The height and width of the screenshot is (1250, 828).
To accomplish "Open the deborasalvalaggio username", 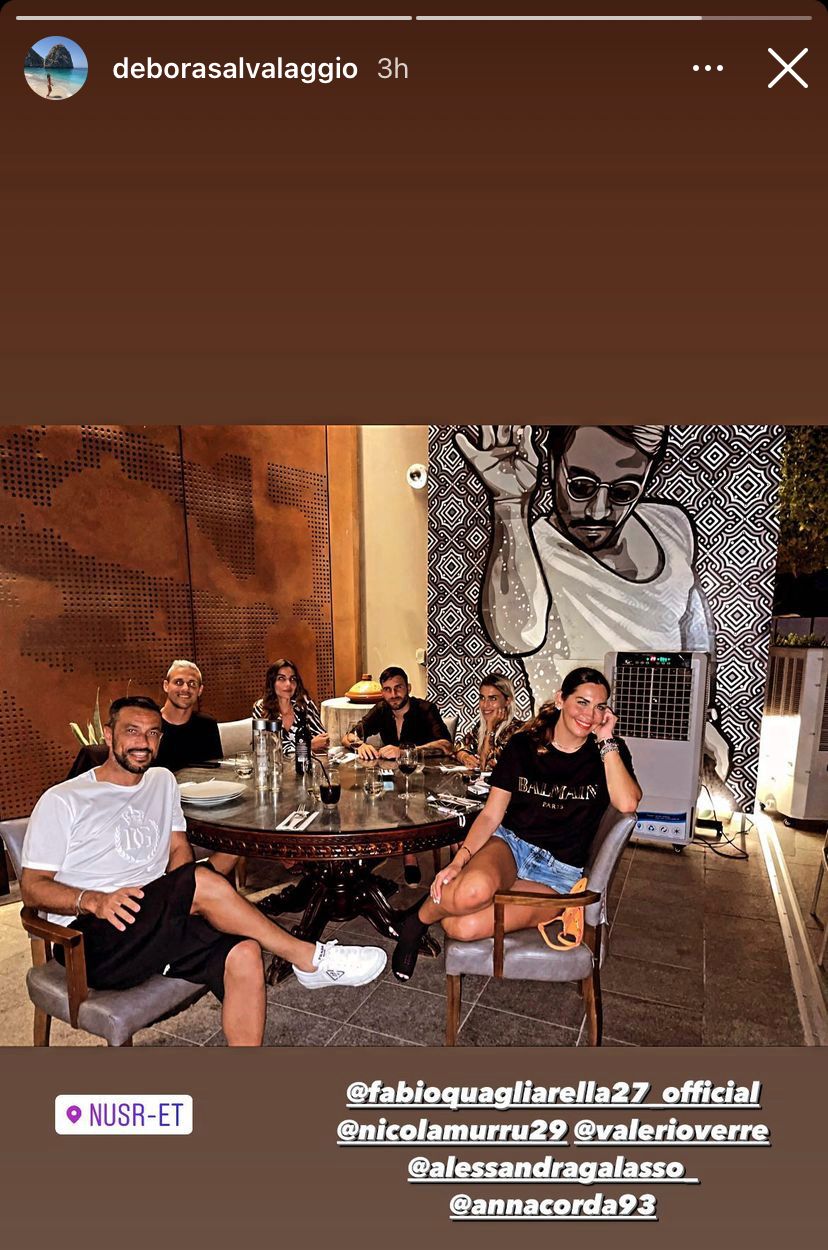I will (x=235, y=68).
